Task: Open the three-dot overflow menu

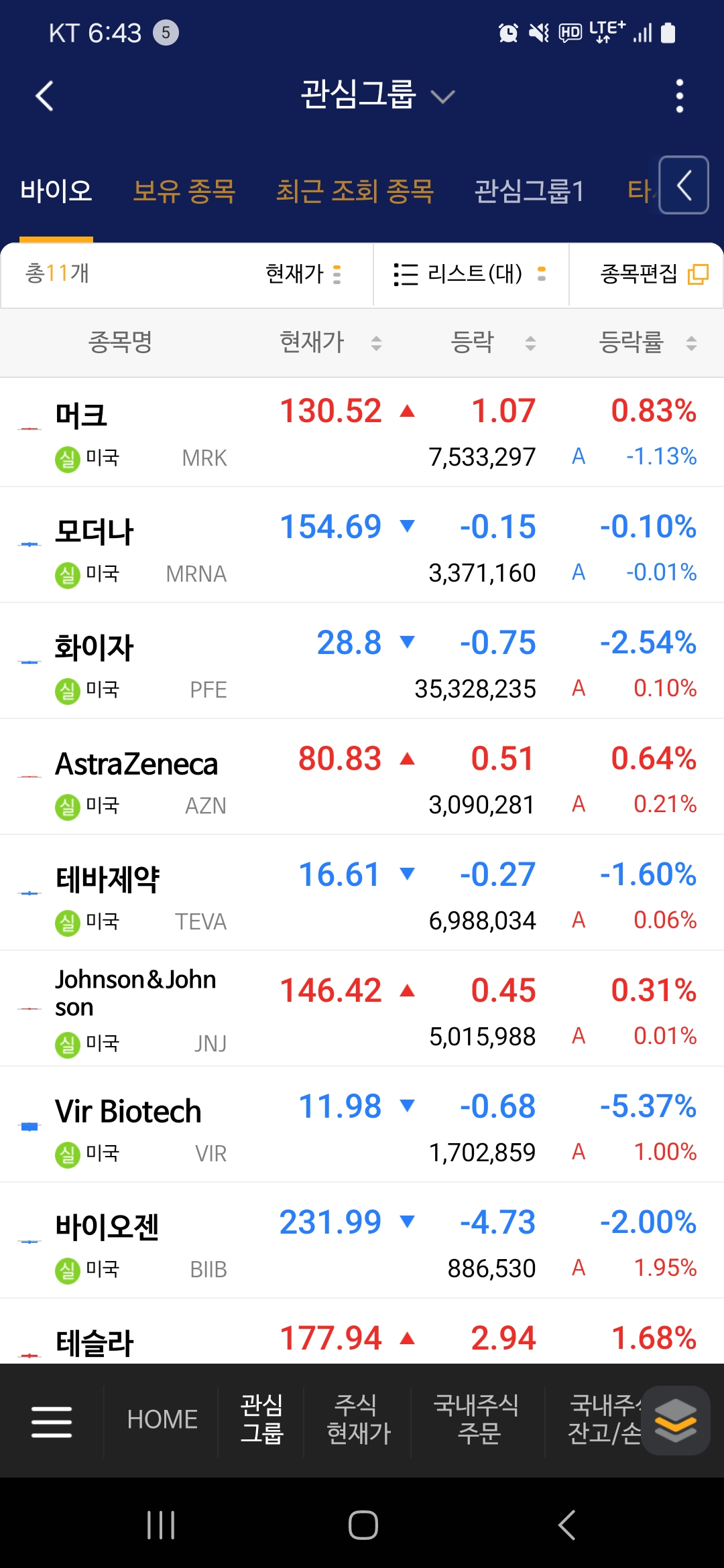Action: point(679,96)
